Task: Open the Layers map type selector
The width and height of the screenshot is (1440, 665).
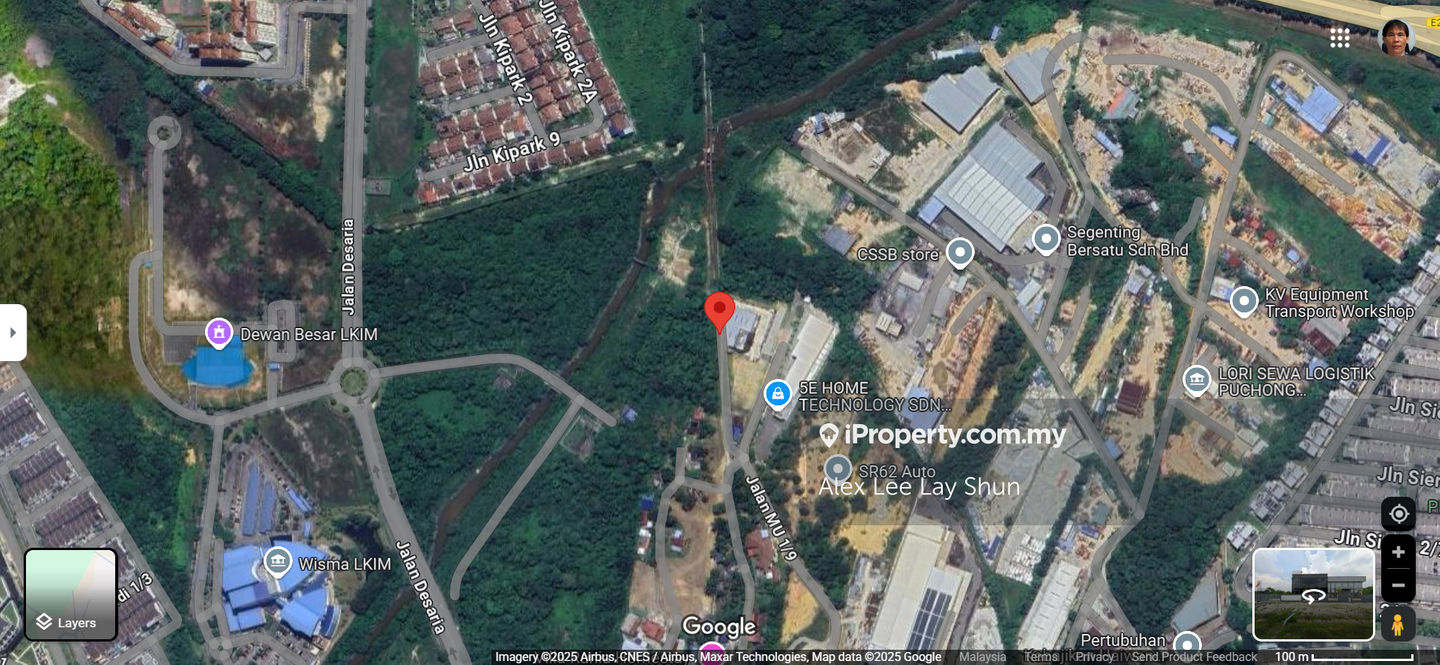Action: 70,594
